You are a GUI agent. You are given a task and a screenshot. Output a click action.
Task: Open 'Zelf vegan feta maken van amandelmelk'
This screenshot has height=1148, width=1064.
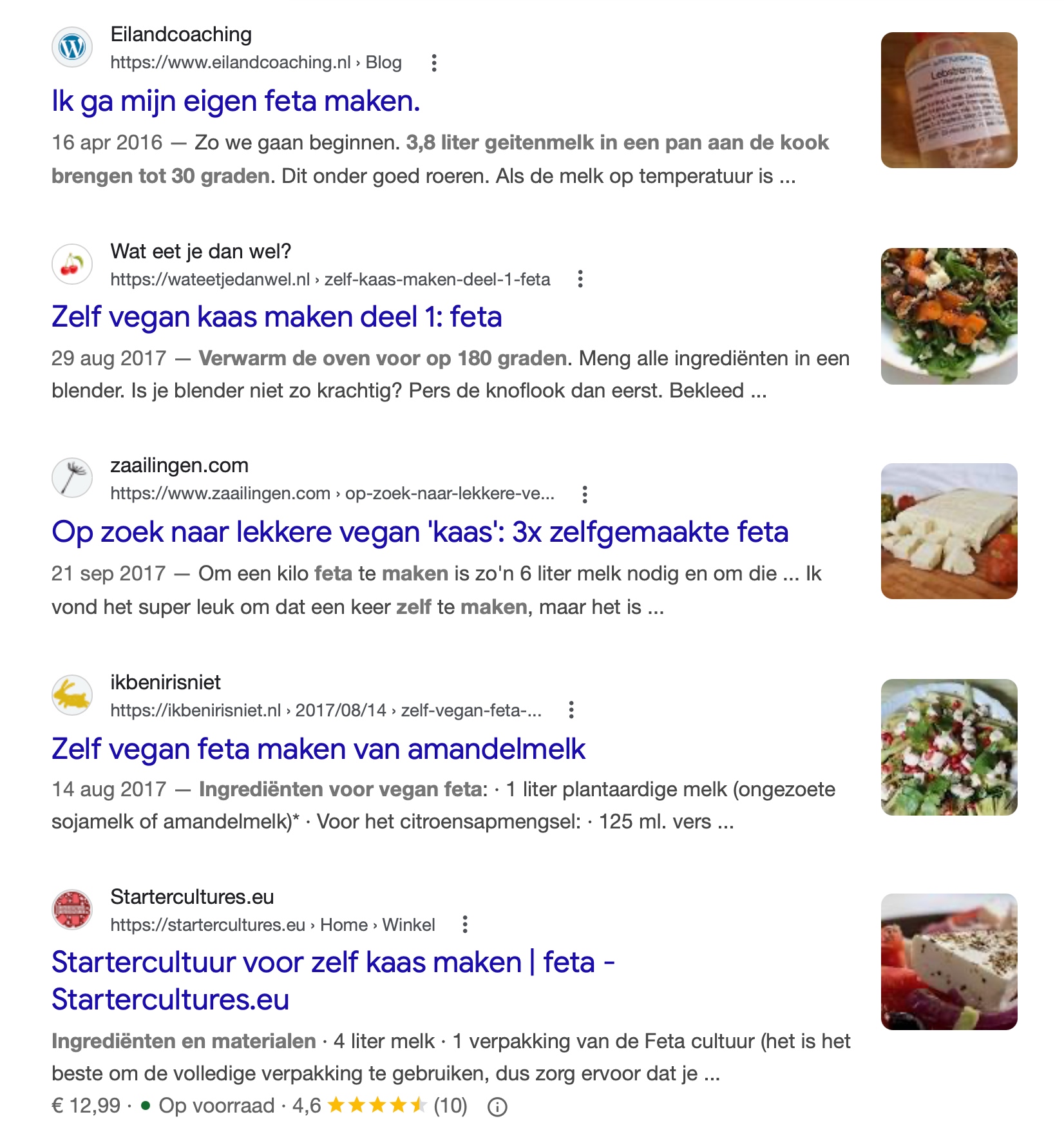coord(318,749)
